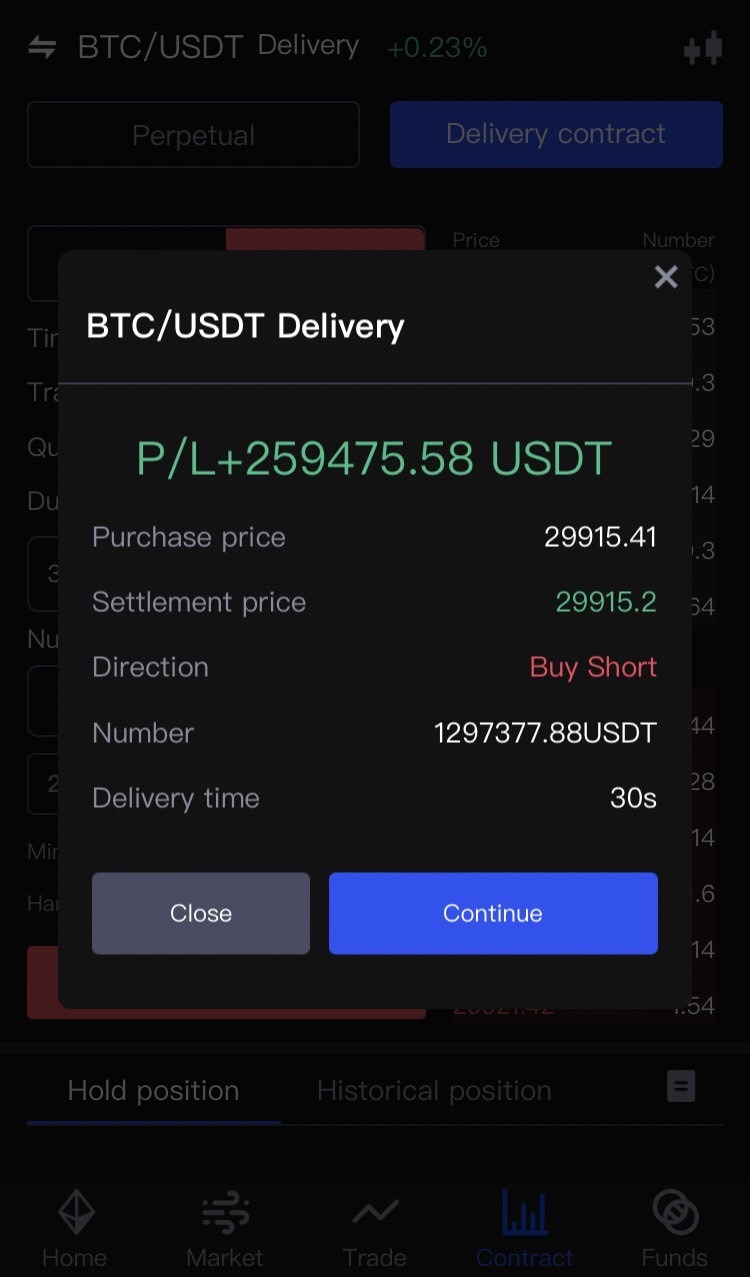
Task: Switch trading pair via swap icon
Action: (42, 47)
